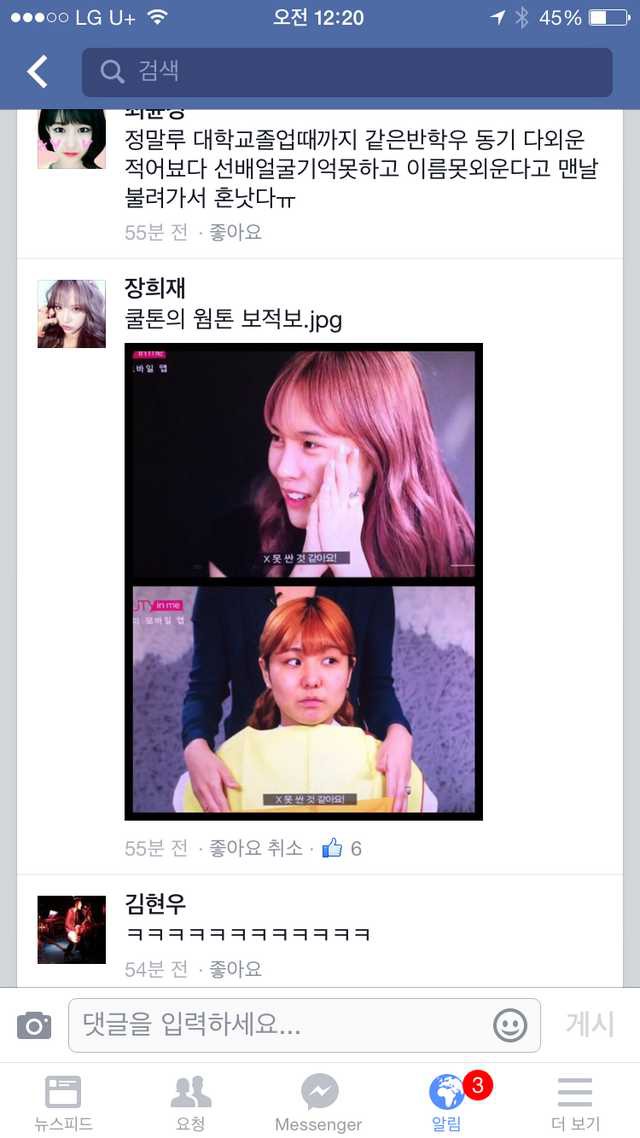Tap the 게시 post button
The image size is (640, 1138).
point(589,1024)
